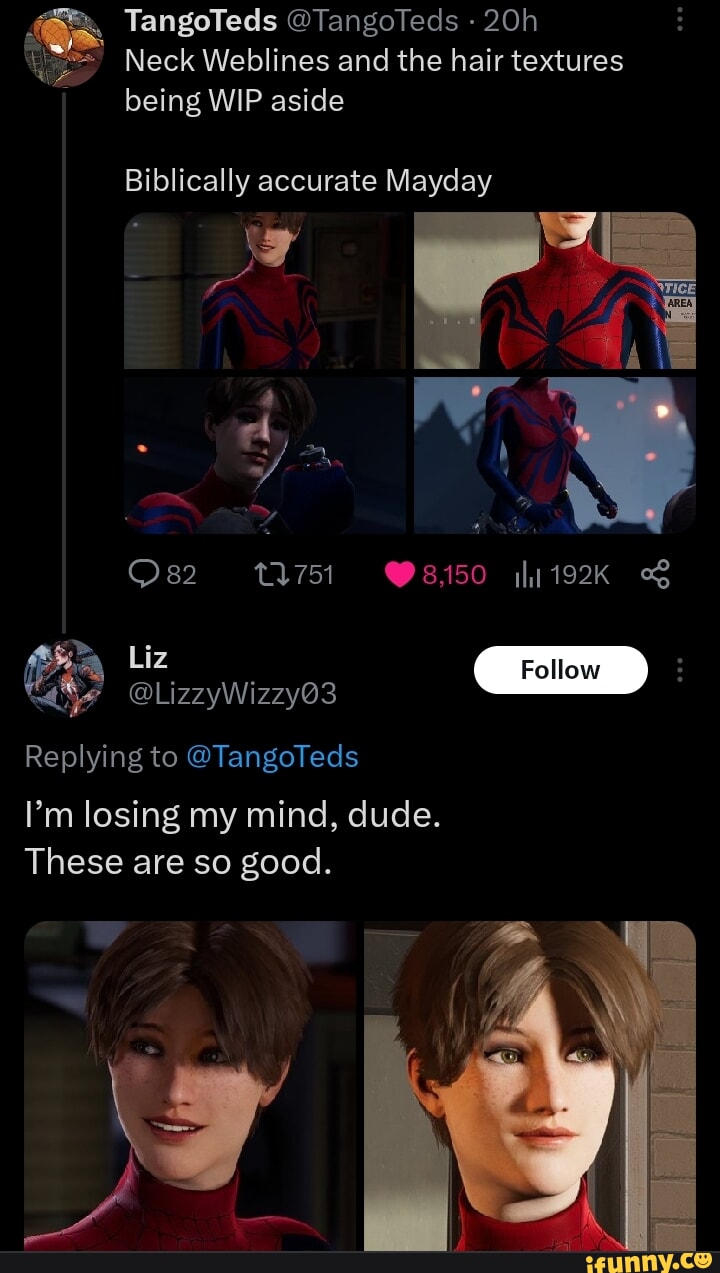
Task: Open the bottom-left image in TangoTeds' tweet
Action: pyautogui.click(x=265, y=454)
